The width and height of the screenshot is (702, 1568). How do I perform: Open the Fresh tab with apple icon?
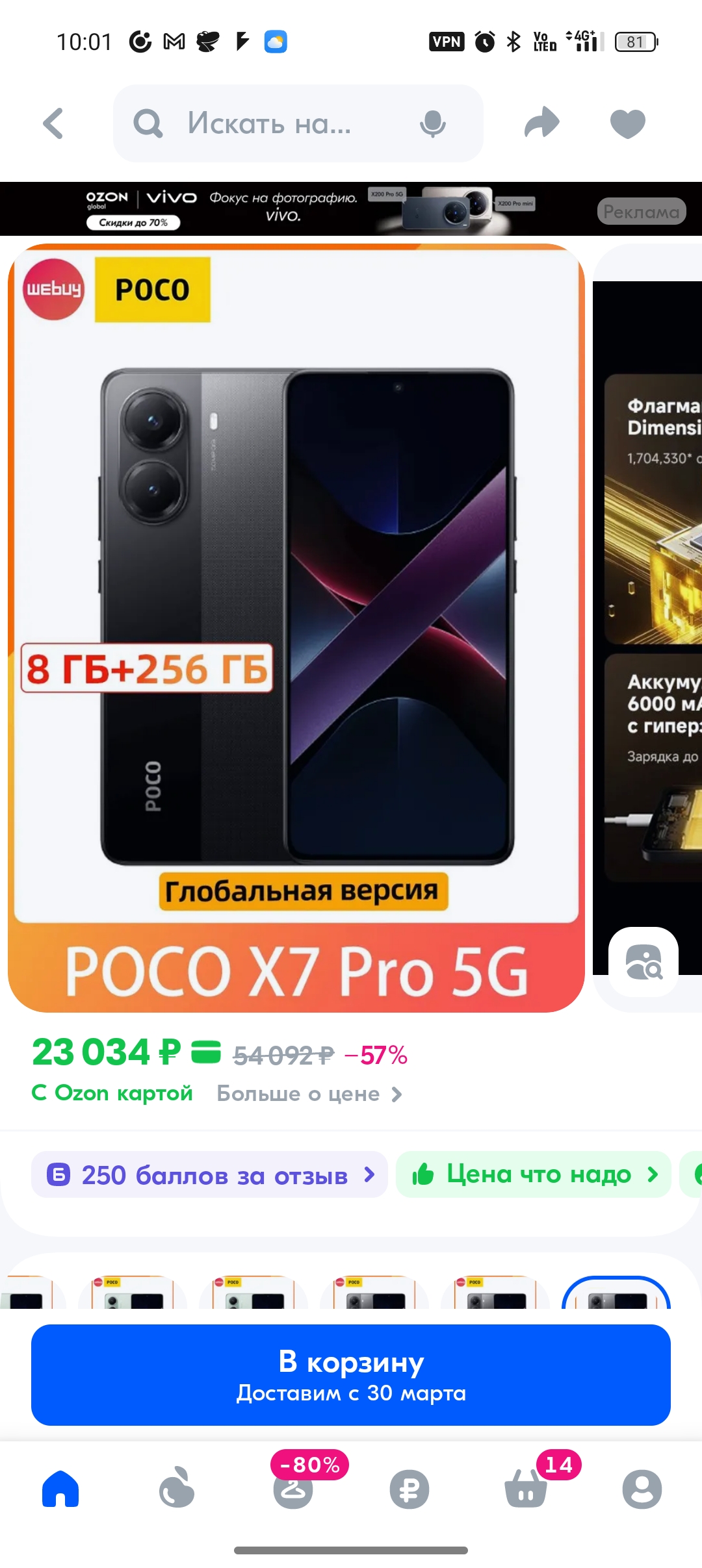[x=177, y=1489]
